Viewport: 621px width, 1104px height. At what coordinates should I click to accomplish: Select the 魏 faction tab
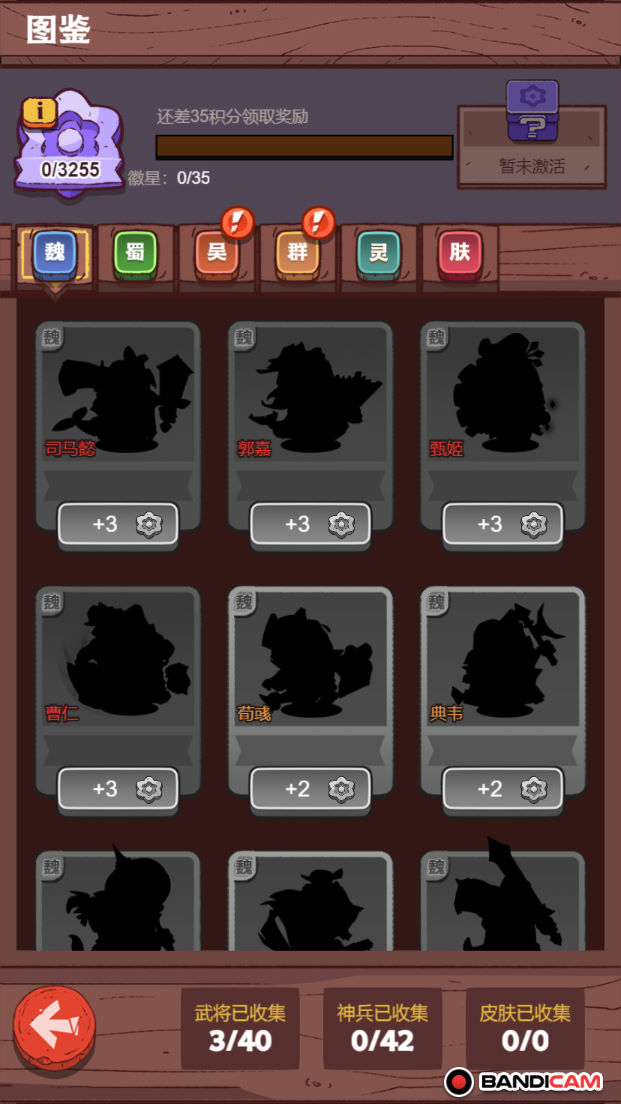(x=54, y=253)
